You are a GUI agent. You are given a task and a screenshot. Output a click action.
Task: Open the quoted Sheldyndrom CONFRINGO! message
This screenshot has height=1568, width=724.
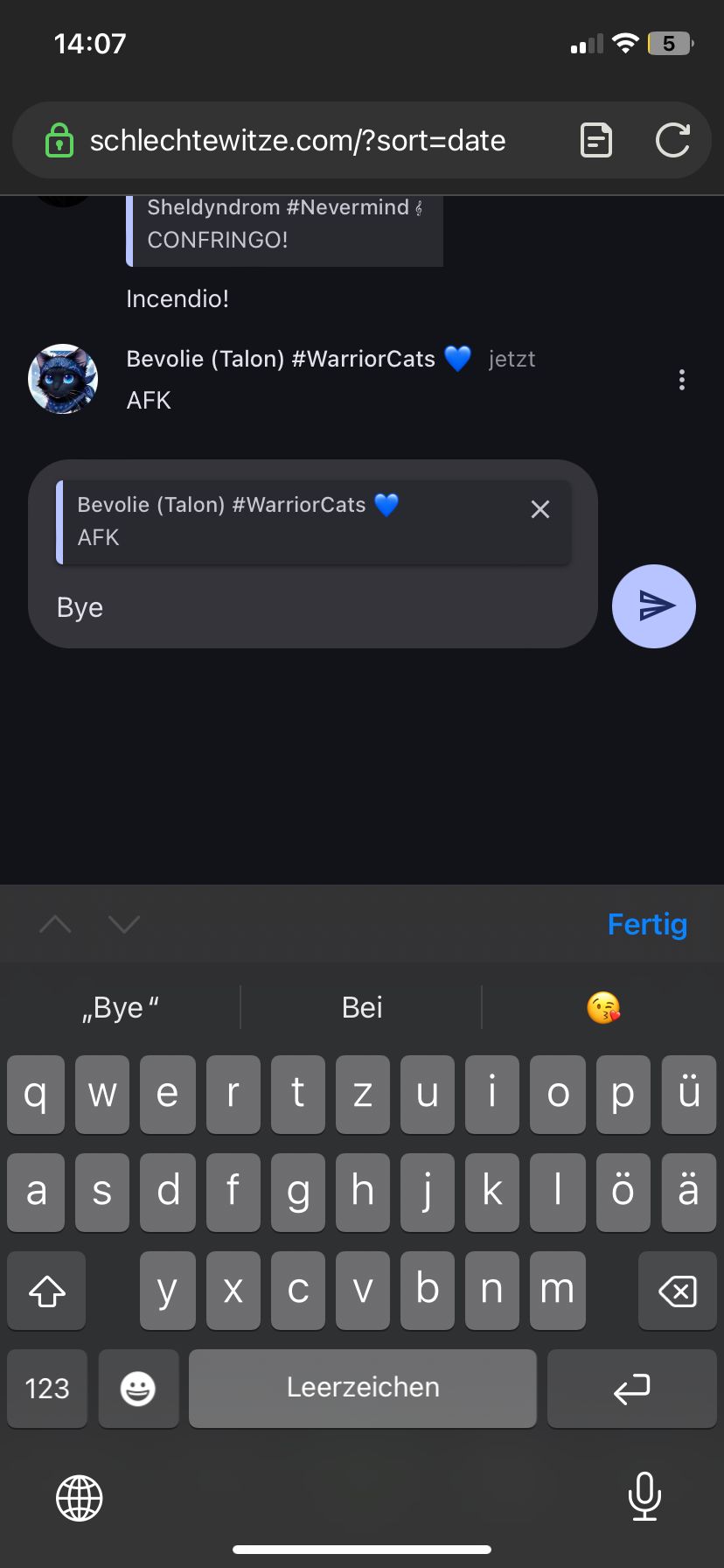click(285, 224)
